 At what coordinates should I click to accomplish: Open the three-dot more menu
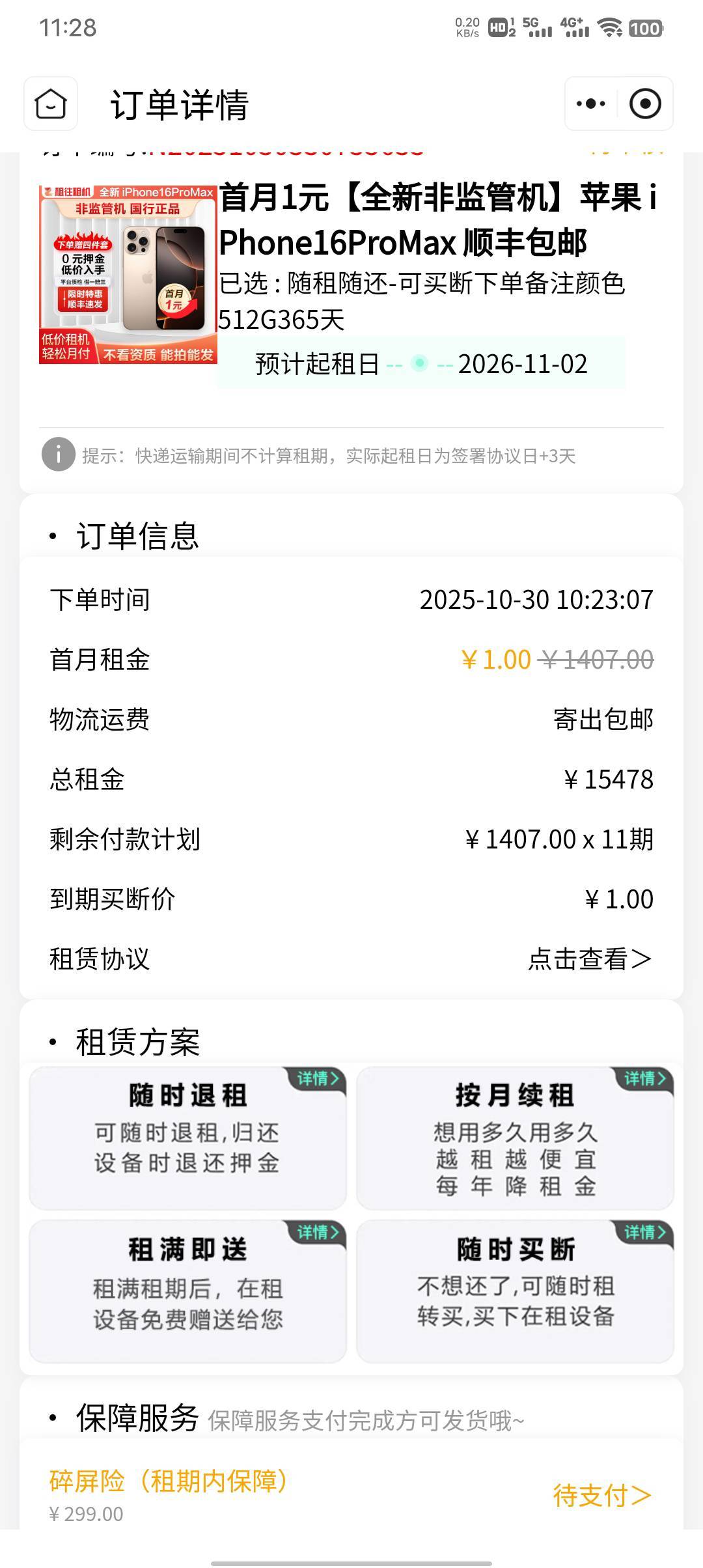(591, 104)
